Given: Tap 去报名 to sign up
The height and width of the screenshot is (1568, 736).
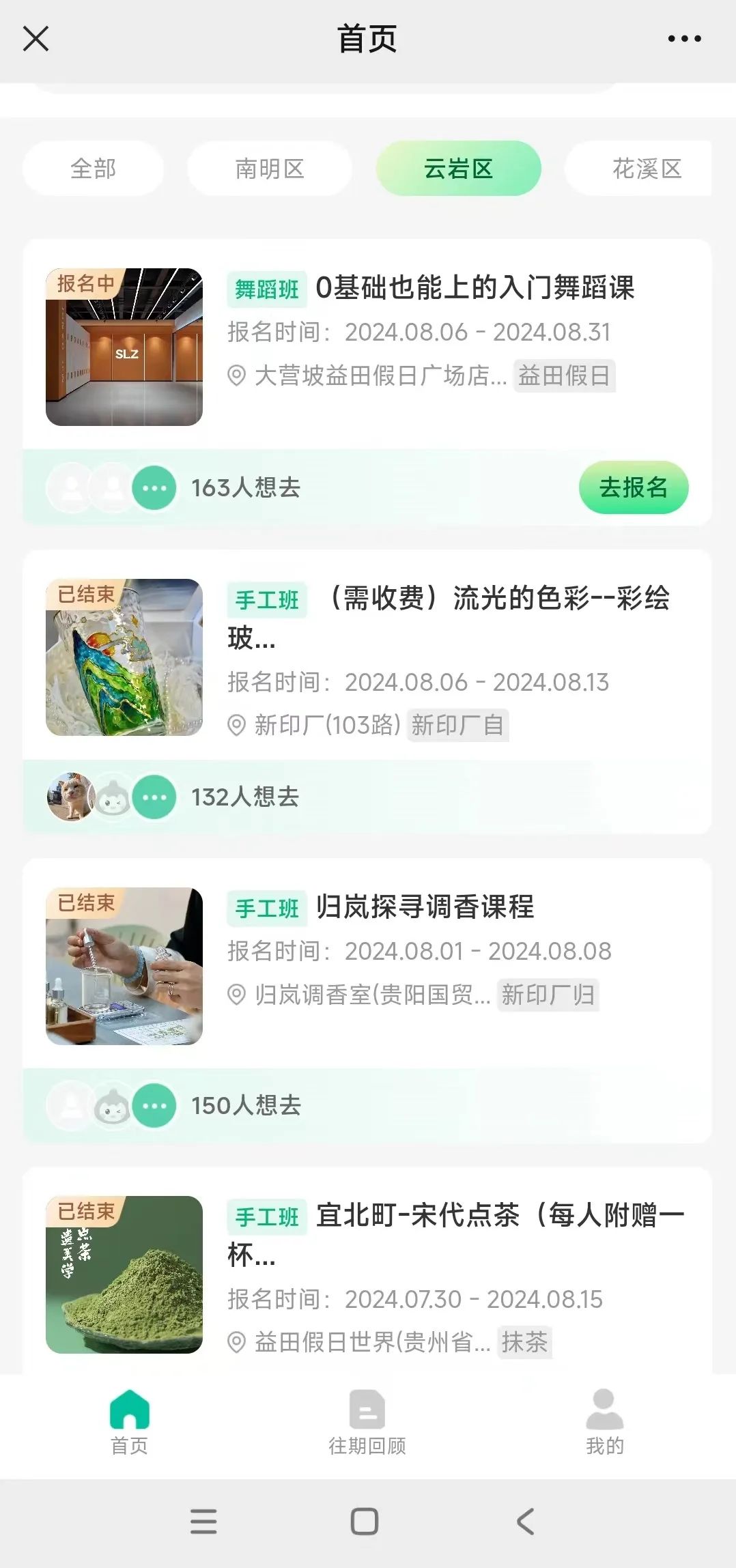Looking at the screenshot, I should (633, 487).
